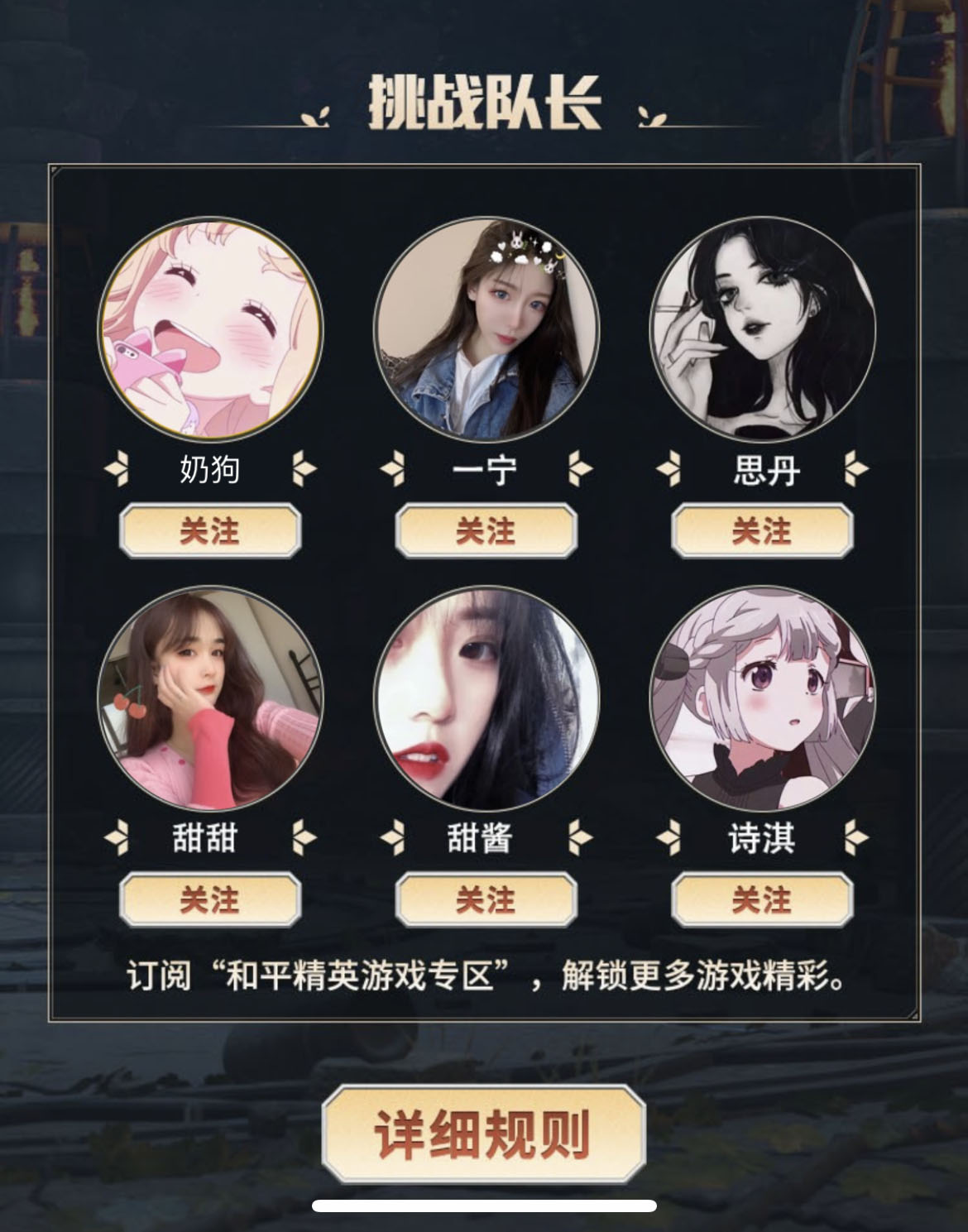Tap 诗淇's profile picture
This screenshot has height=1232, width=968.
coord(762,698)
